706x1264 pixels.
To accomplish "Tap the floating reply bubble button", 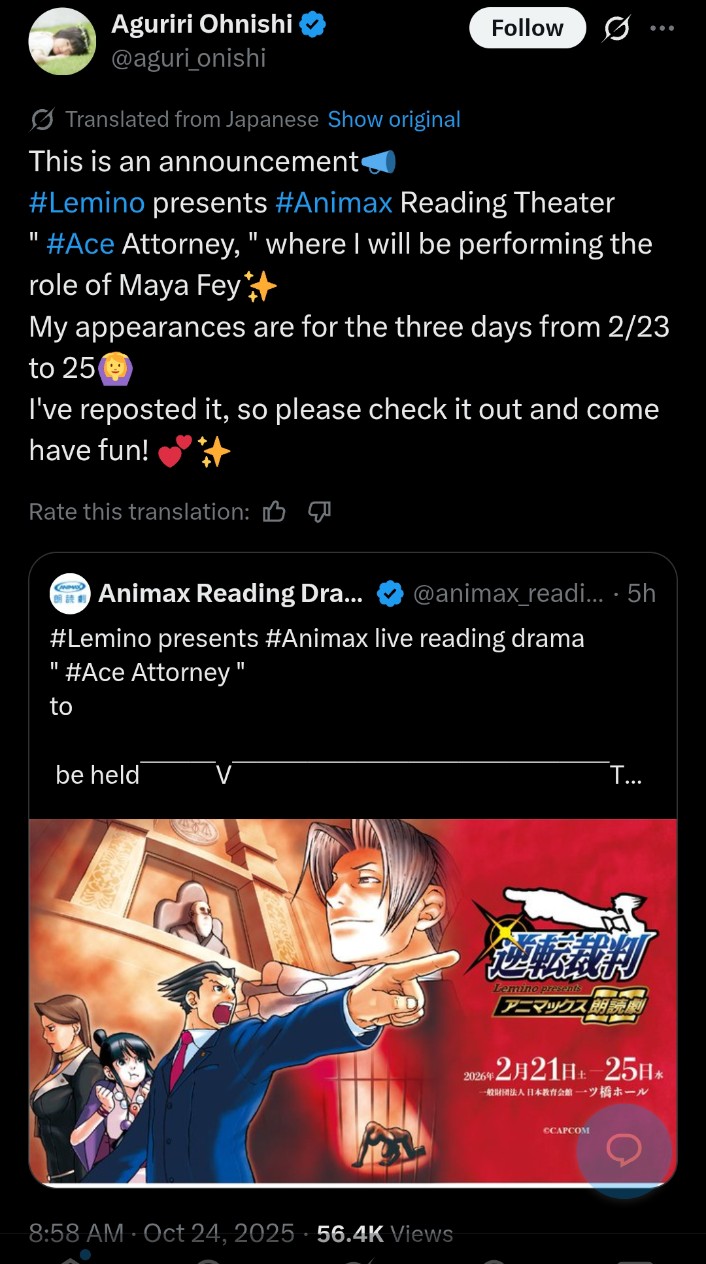I will coord(625,1151).
